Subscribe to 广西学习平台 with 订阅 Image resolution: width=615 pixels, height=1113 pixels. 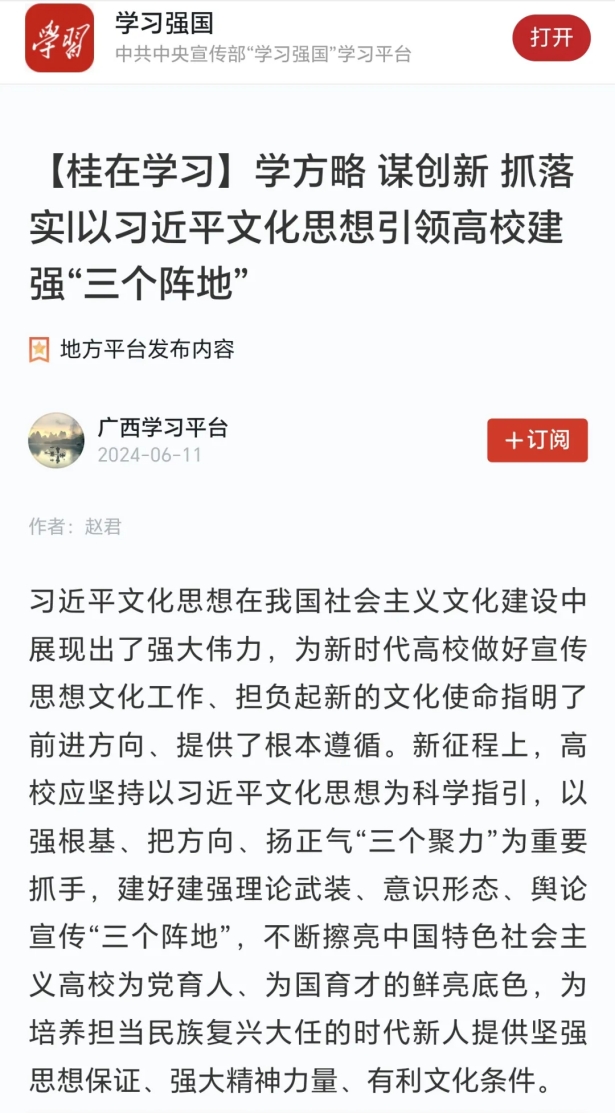(537, 440)
